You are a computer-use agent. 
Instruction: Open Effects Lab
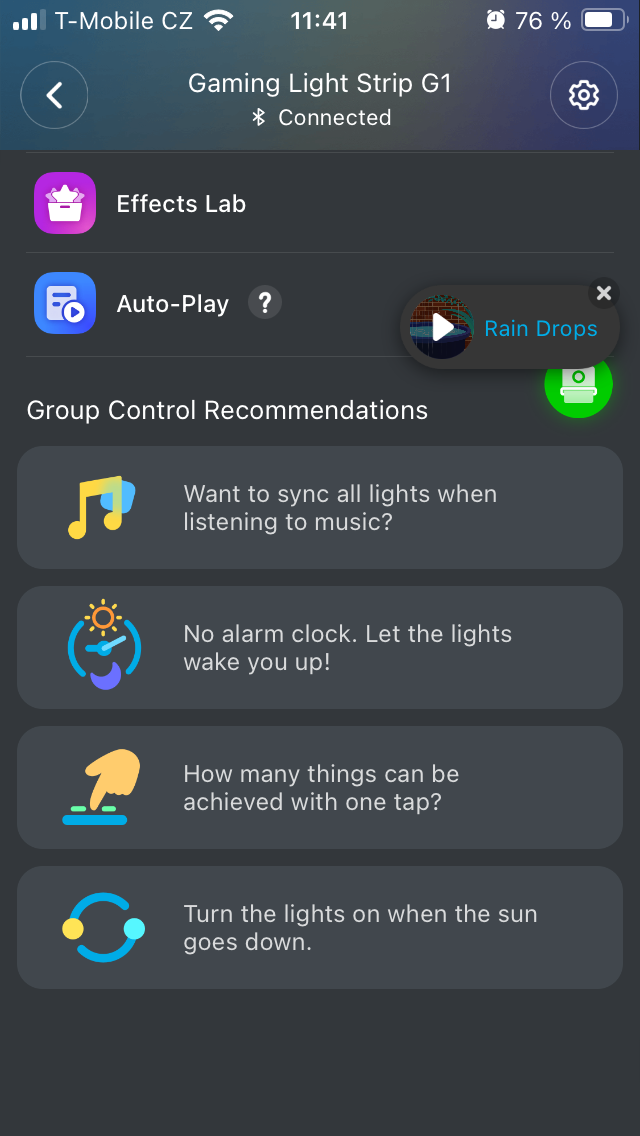180,204
